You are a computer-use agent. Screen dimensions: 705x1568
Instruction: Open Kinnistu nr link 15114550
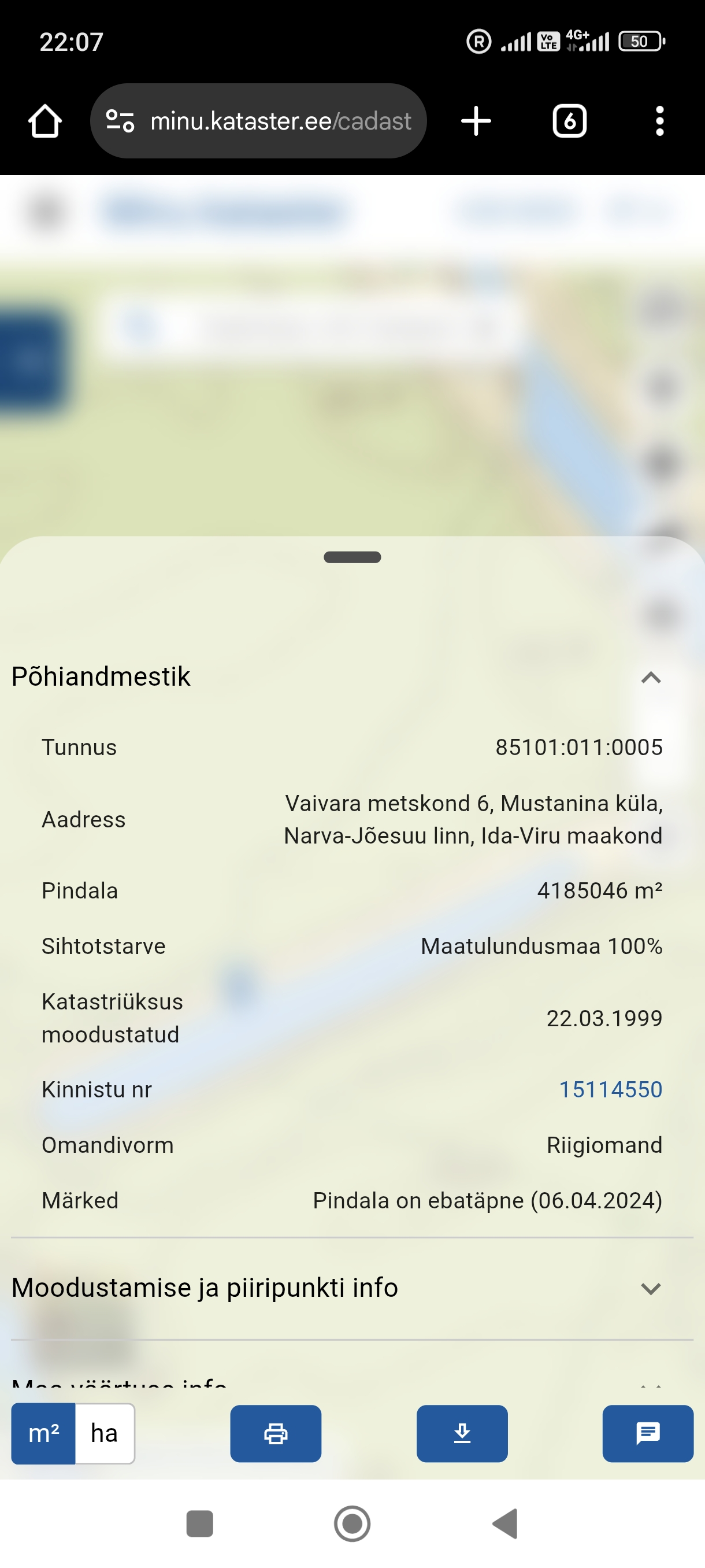(x=610, y=1090)
